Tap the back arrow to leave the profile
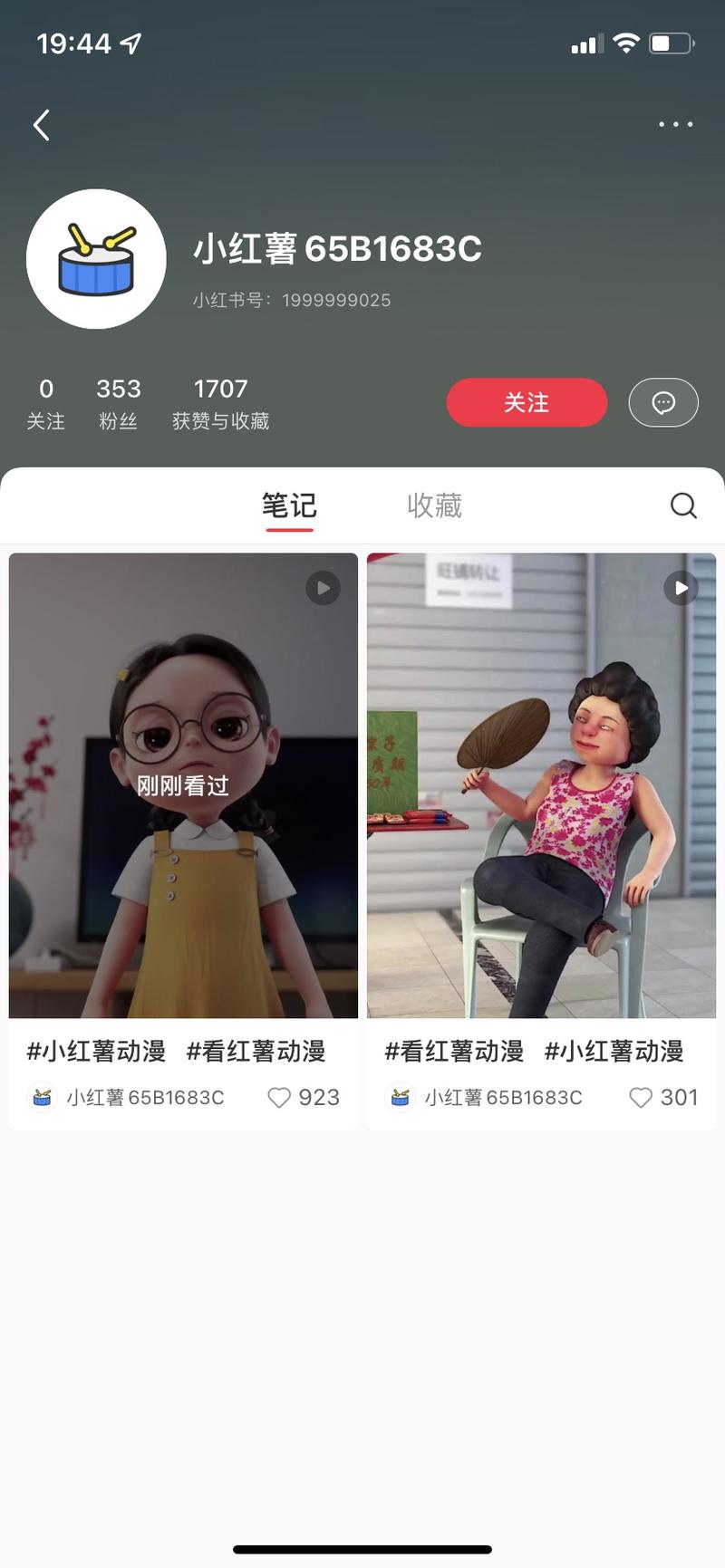The height and width of the screenshot is (1568, 725). pos(41,124)
